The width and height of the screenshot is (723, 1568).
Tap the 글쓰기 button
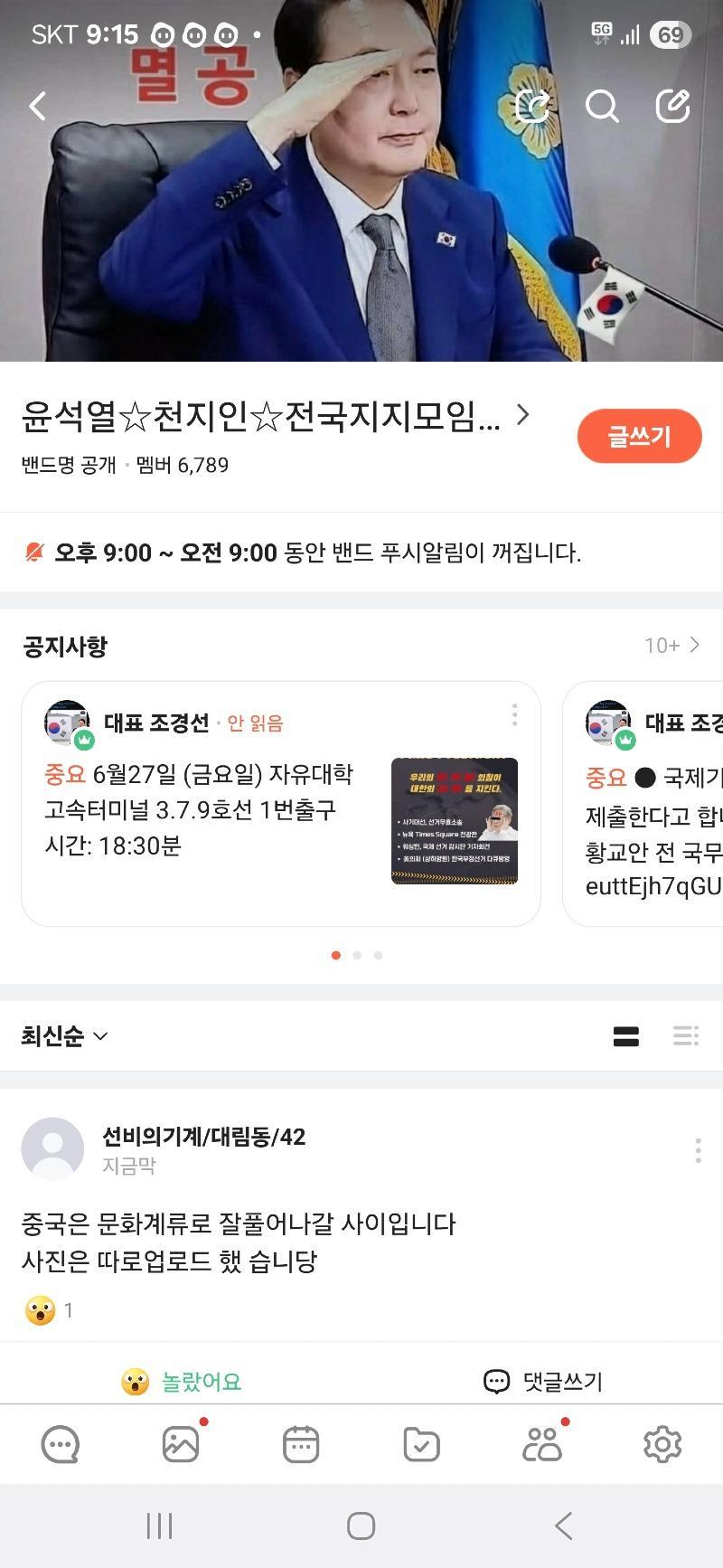pos(639,436)
